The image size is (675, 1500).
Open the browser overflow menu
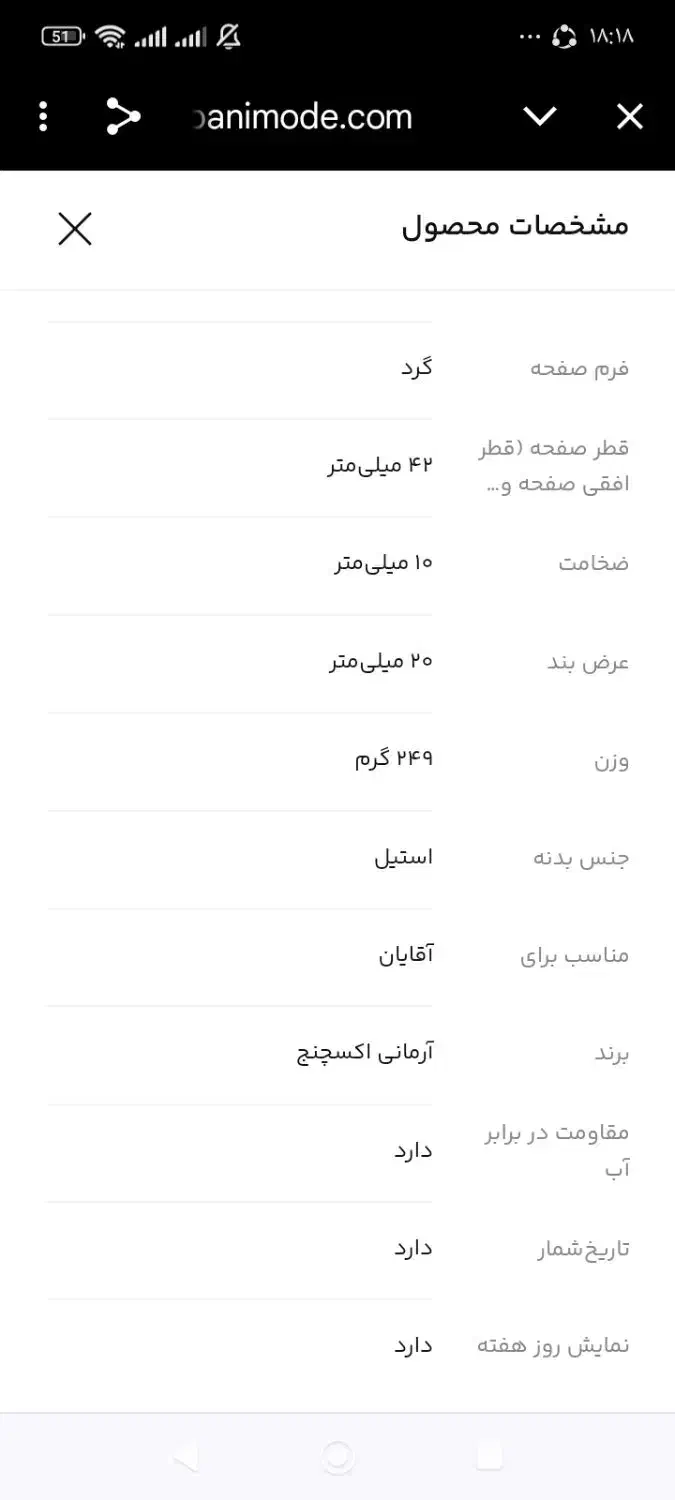pyautogui.click(x=43, y=117)
